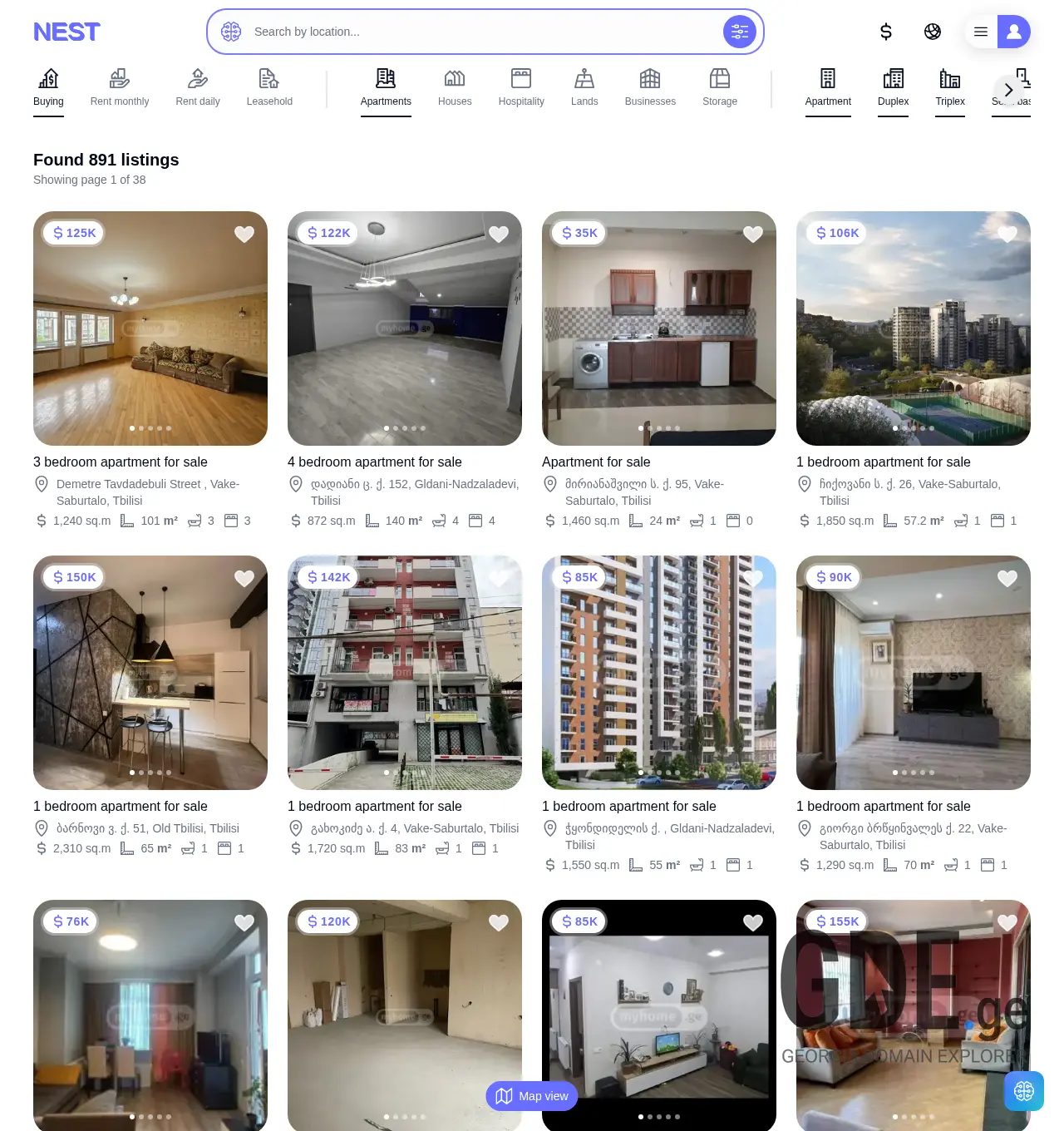This screenshot has height=1131, width=1064.
Task: Click the floating AI brain button bottom right
Action: [1023, 1091]
